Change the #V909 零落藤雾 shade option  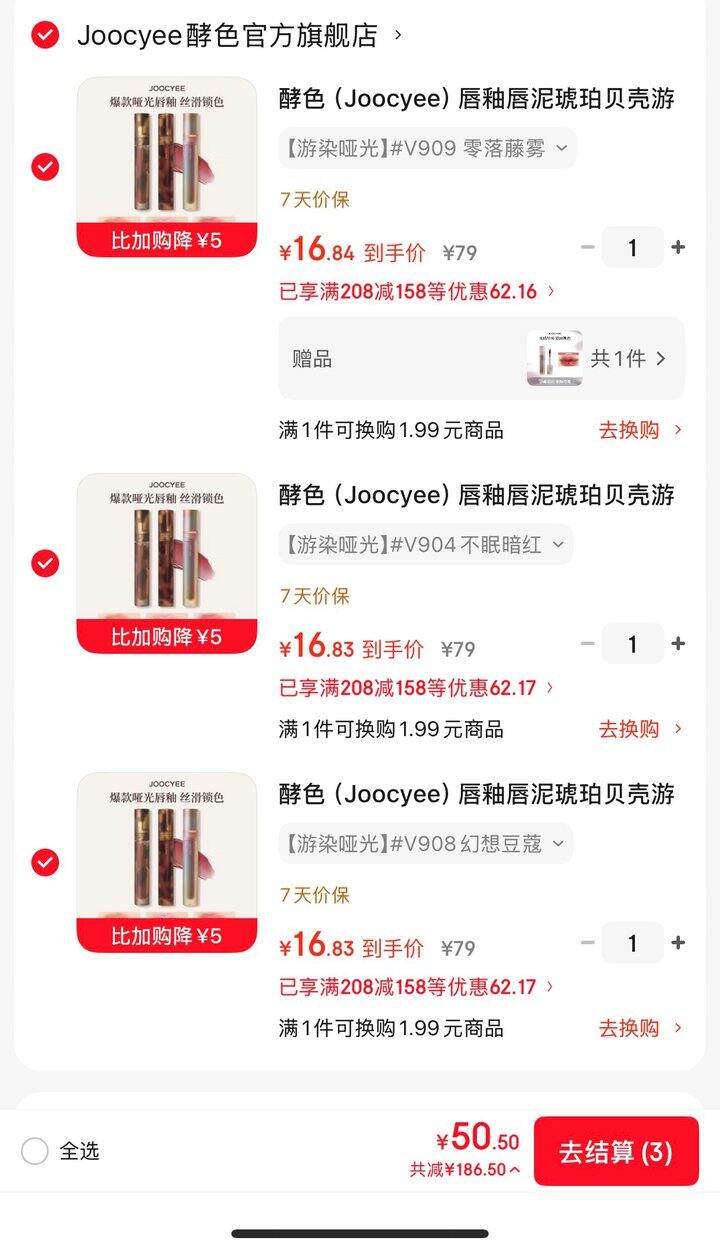tap(427, 149)
